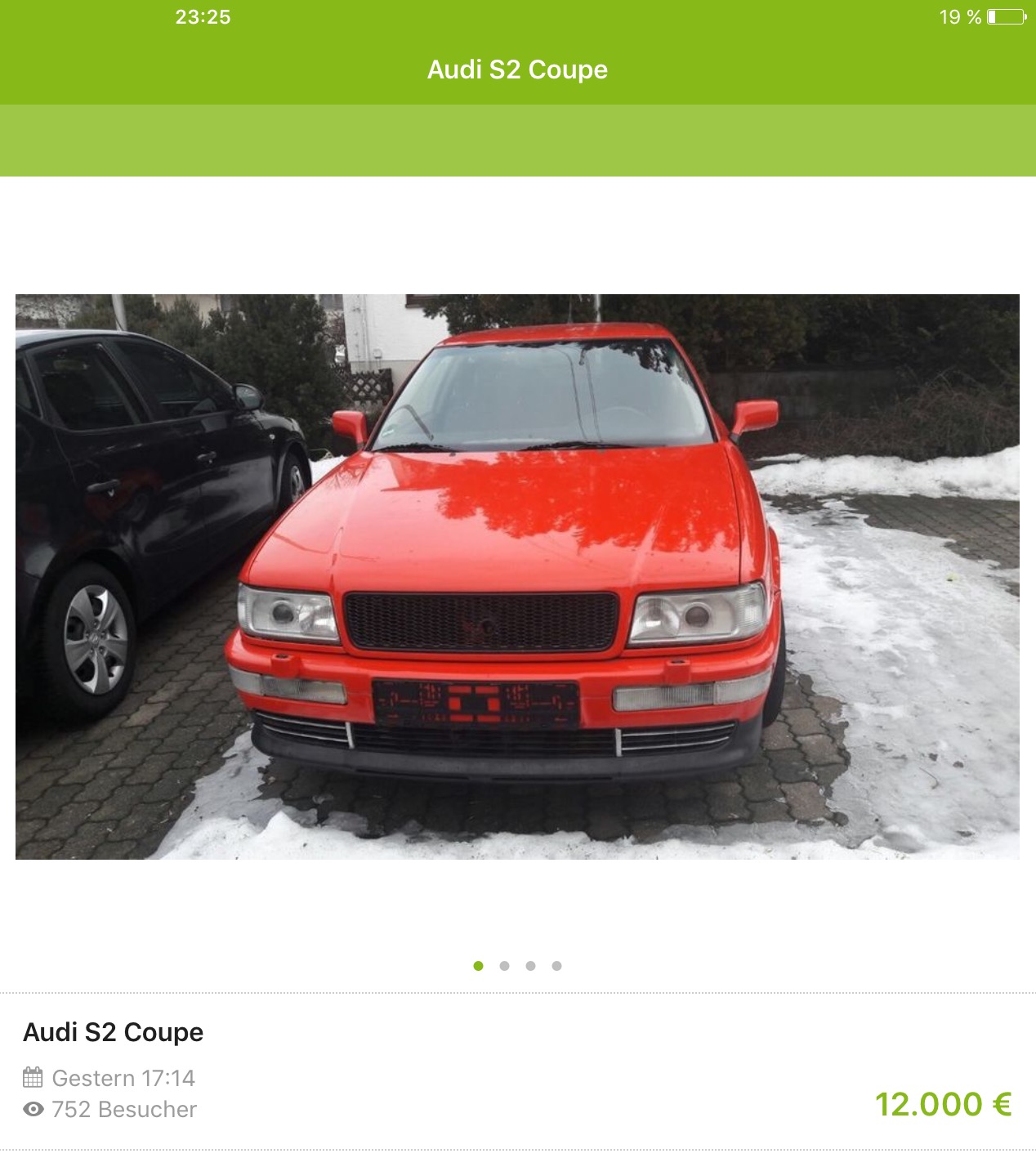Select the second image page dot
Viewport: 1036px width, 1158px height.
pos(504,966)
